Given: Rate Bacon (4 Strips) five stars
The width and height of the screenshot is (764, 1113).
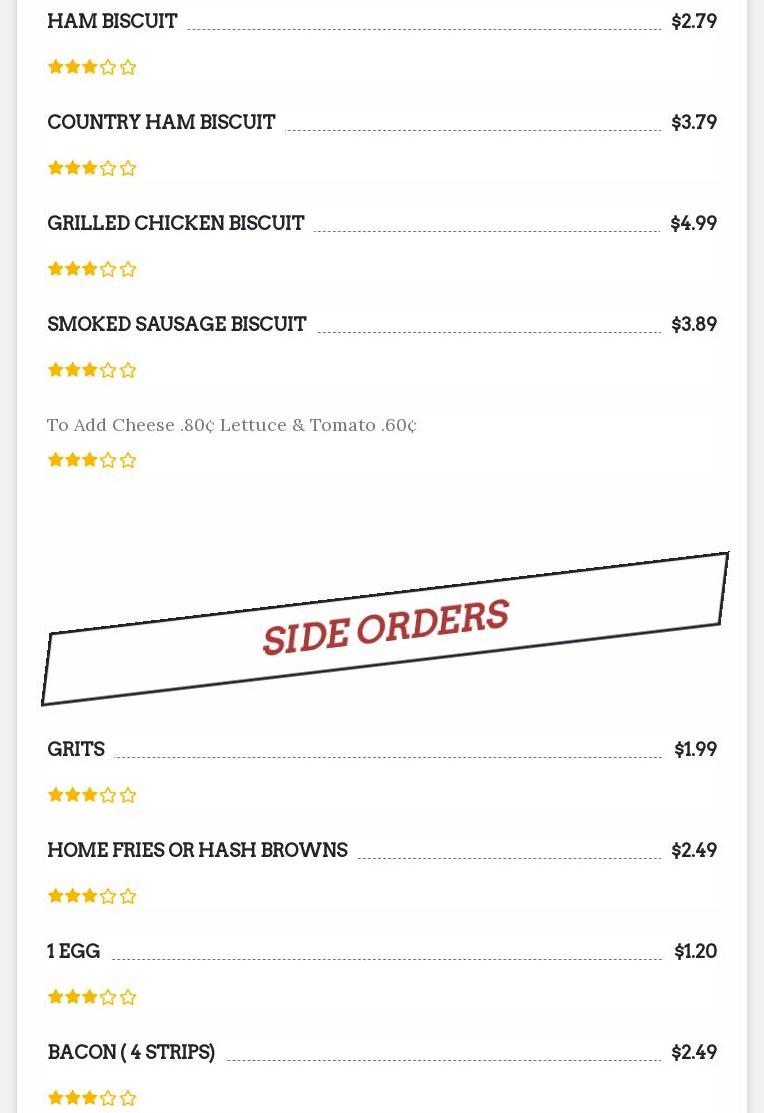Looking at the screenshot, I should coord(128,1099).
